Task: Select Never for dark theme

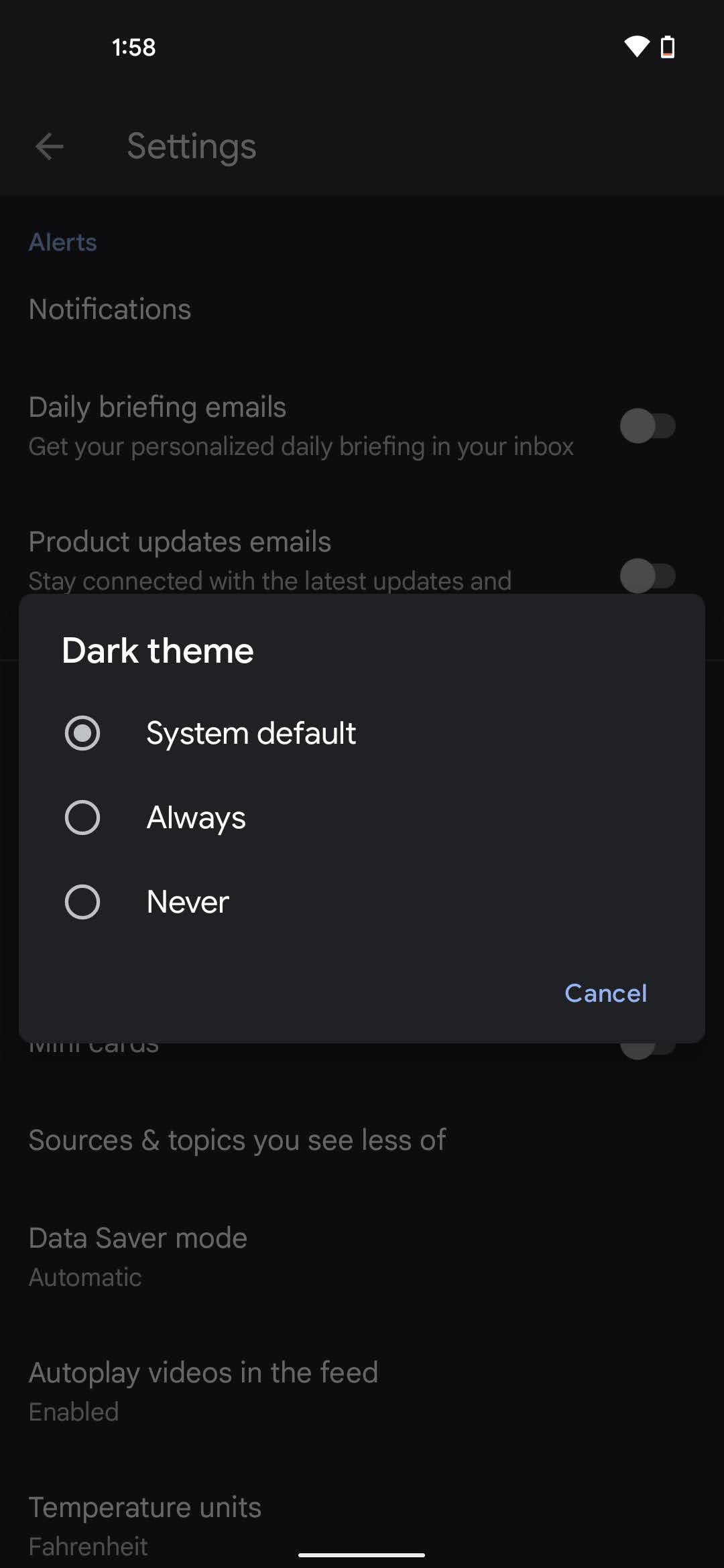Action: pos(82,902)
